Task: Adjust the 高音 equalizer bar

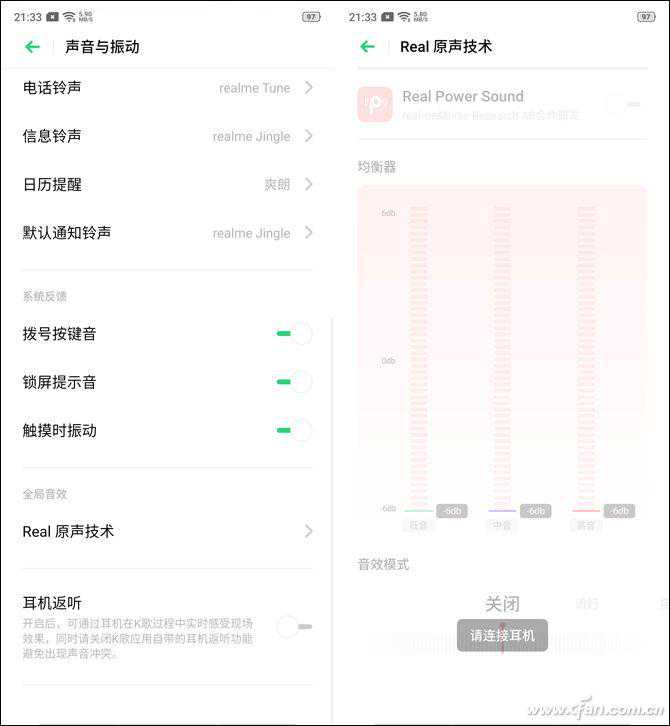Action: coord(586,360)
